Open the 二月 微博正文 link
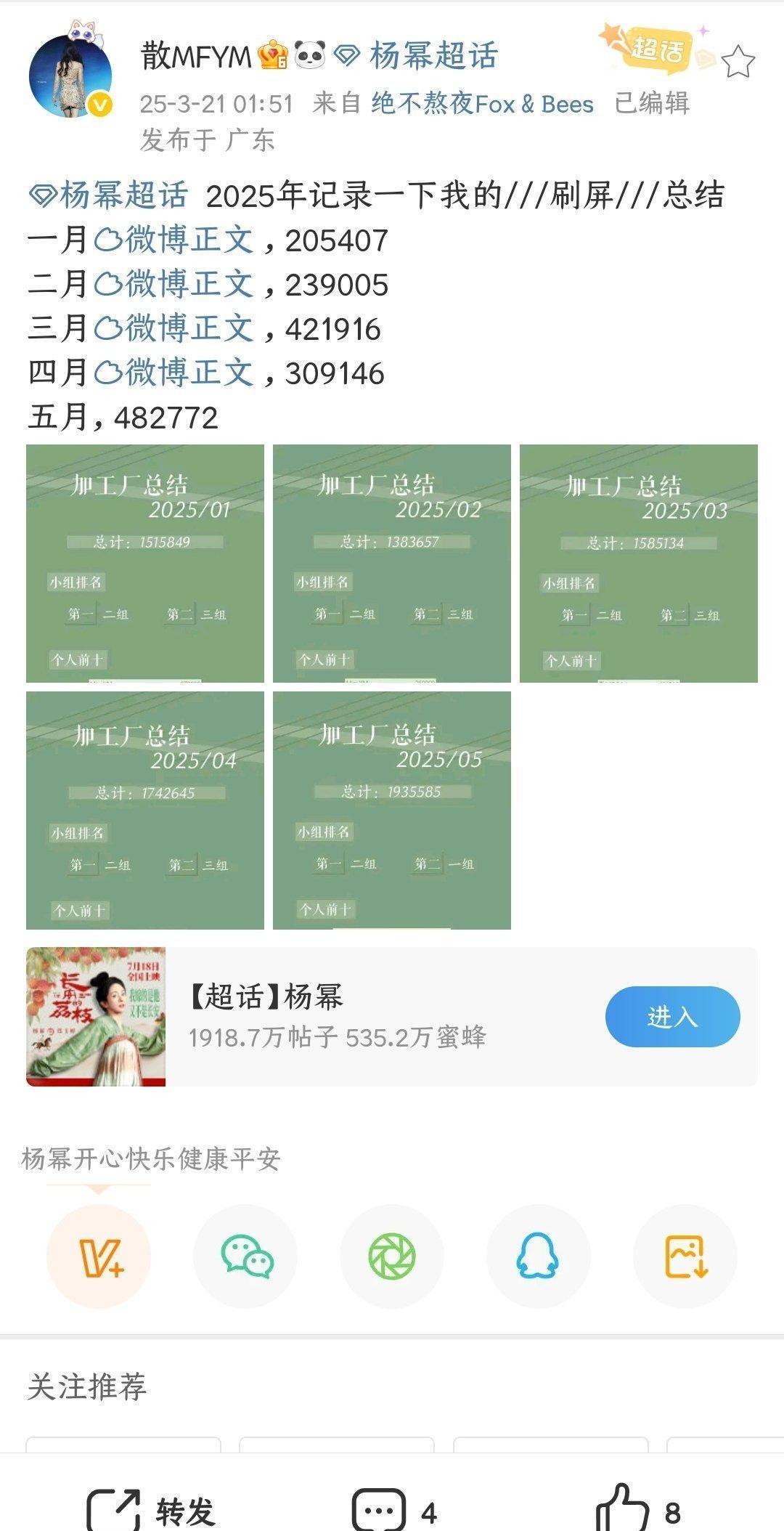 pyautogui.click(x=174, y=285)
